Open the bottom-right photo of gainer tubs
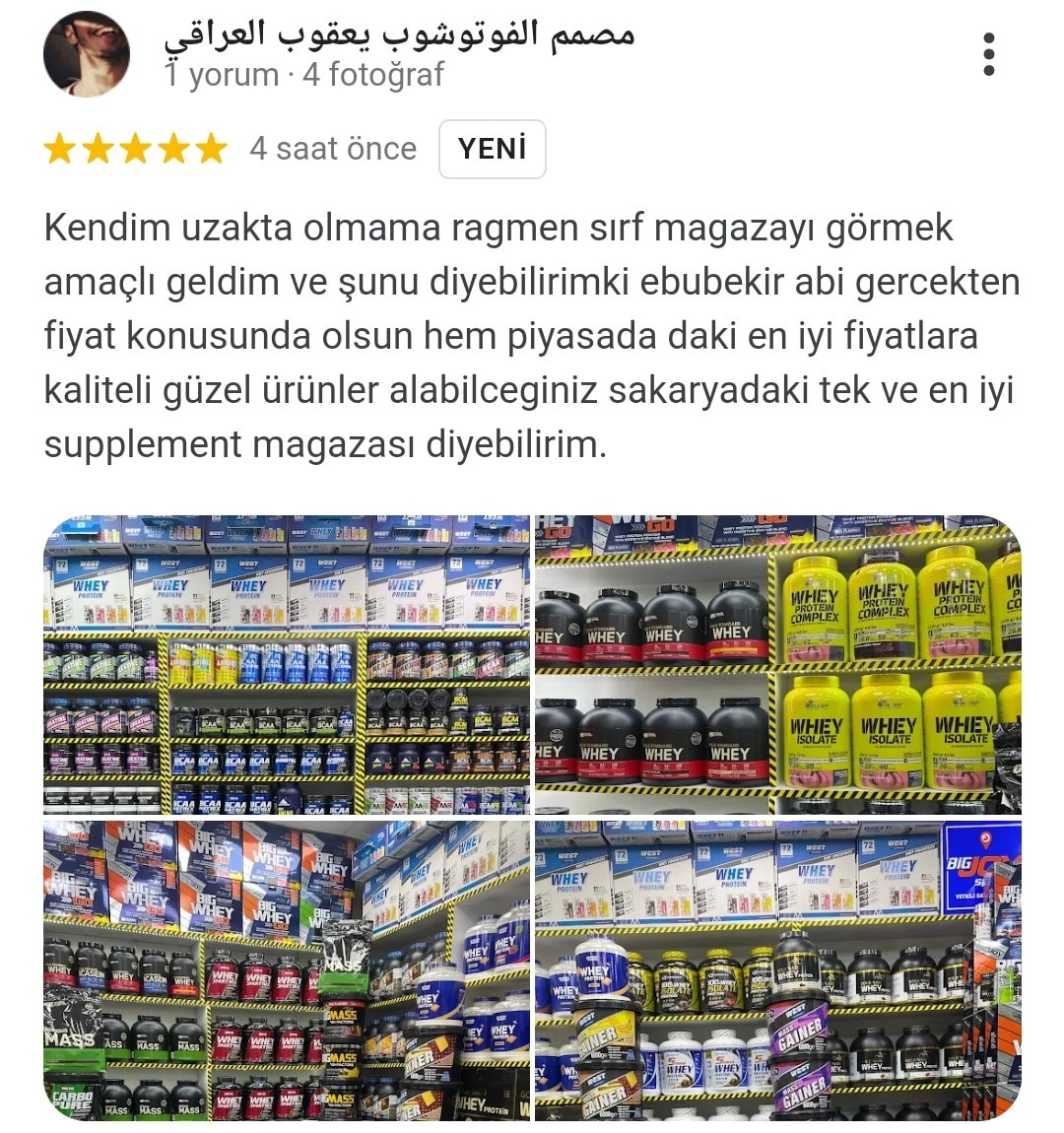Screen dimensions: 1064x1133 778,970
